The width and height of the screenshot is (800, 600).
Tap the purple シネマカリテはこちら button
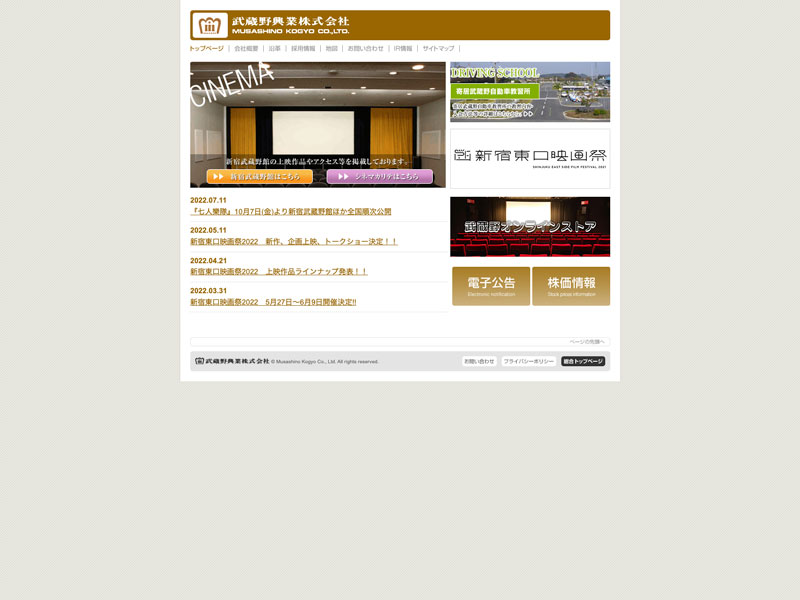[379, 176]
